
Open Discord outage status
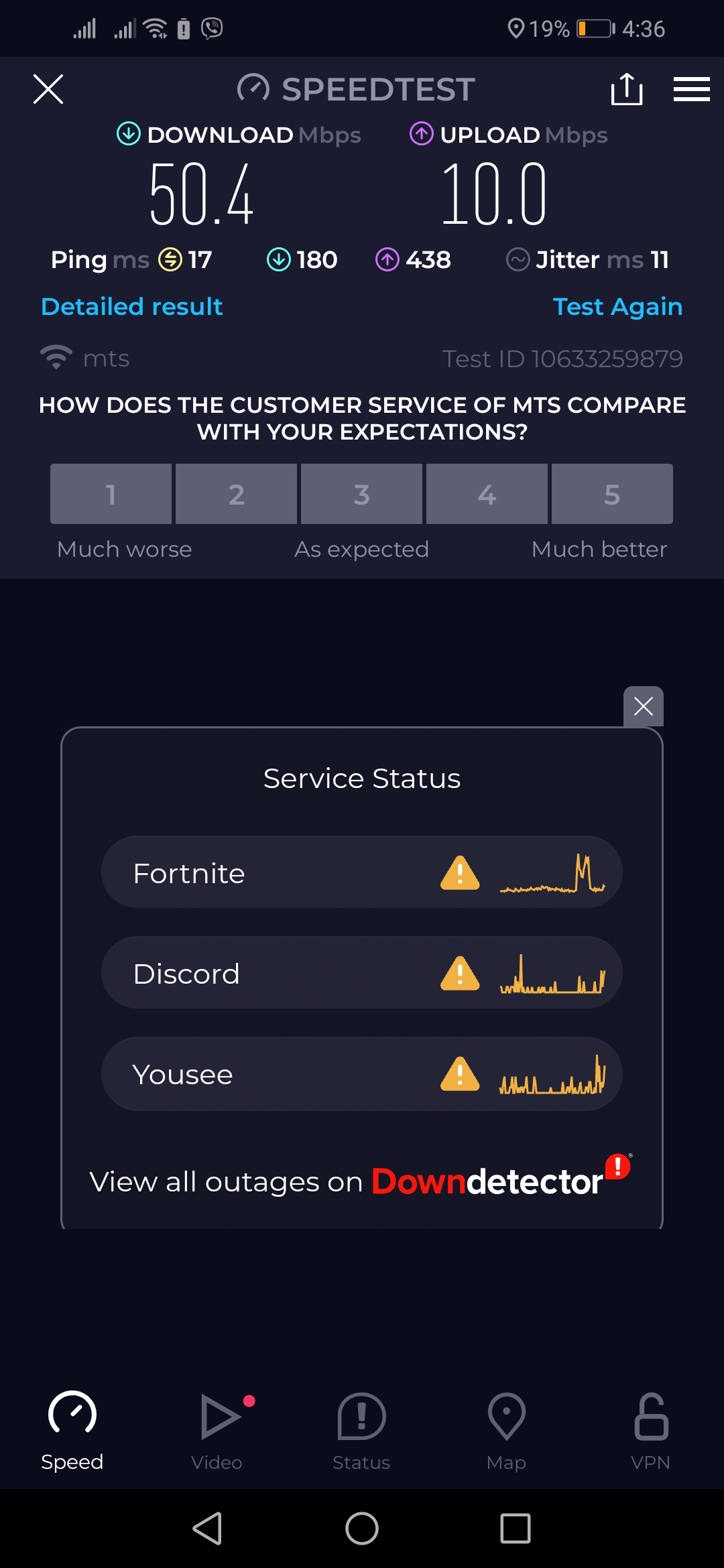tap(362, 973)
